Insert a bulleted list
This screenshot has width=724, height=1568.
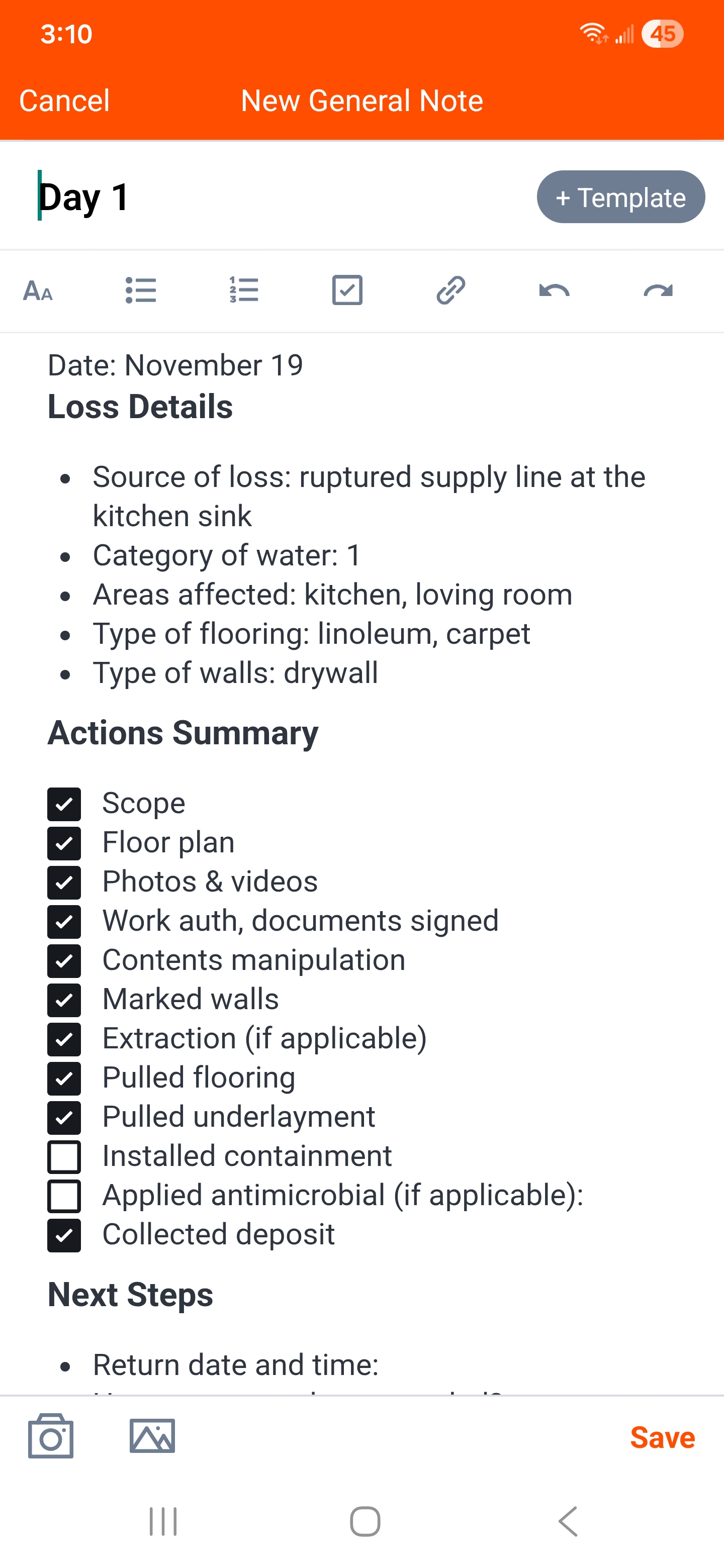pos(141,290)
